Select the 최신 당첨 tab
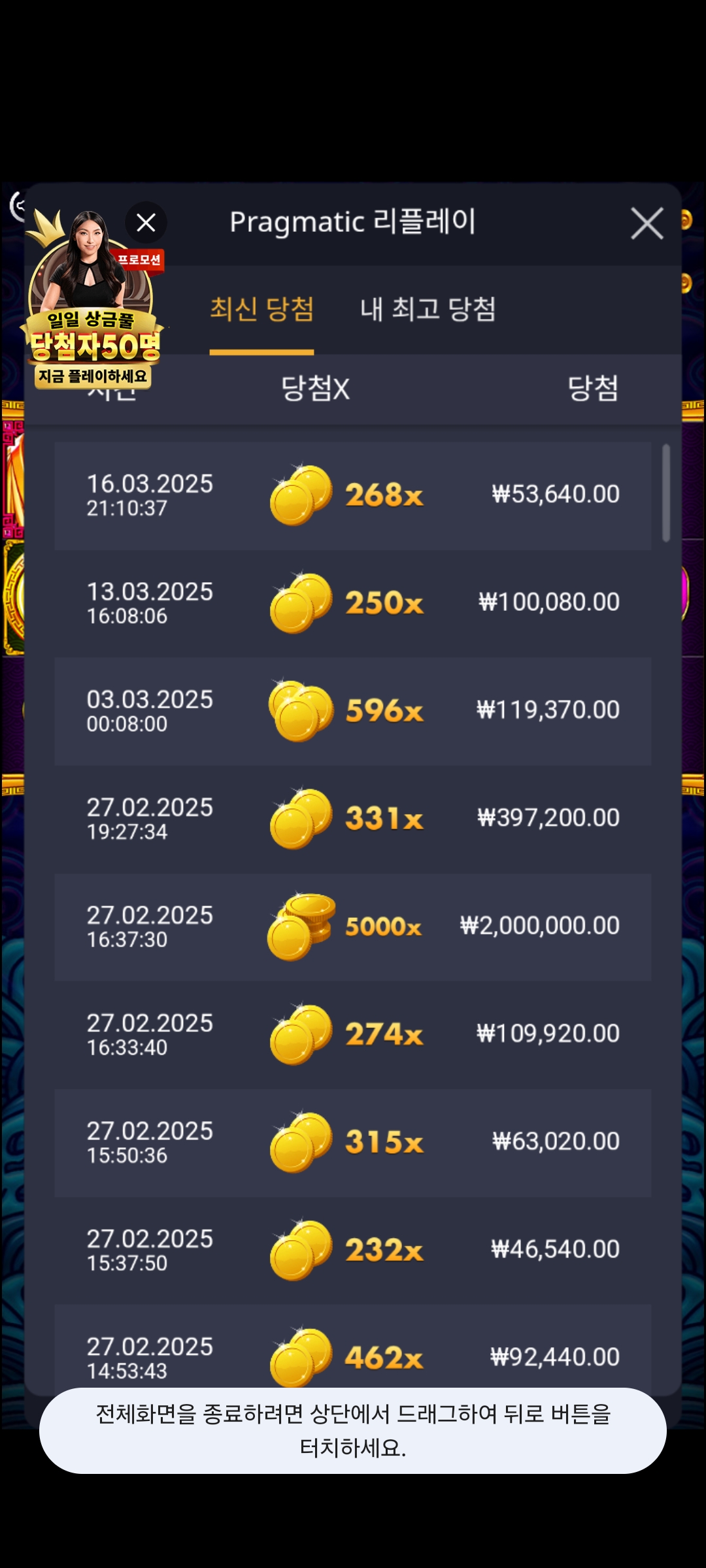Screen dimensions: 706x1568 tap(261, 309)
